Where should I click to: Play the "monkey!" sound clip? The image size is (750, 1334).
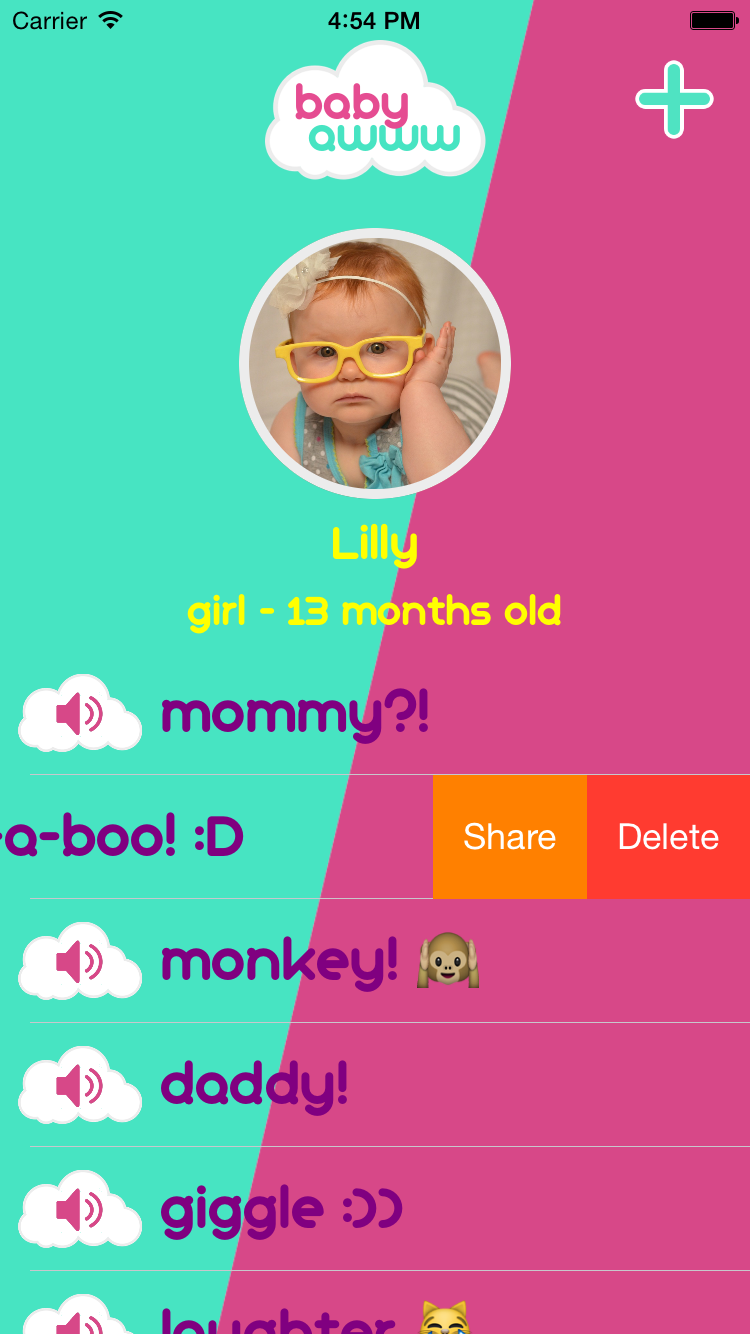(x=80, y=963)
